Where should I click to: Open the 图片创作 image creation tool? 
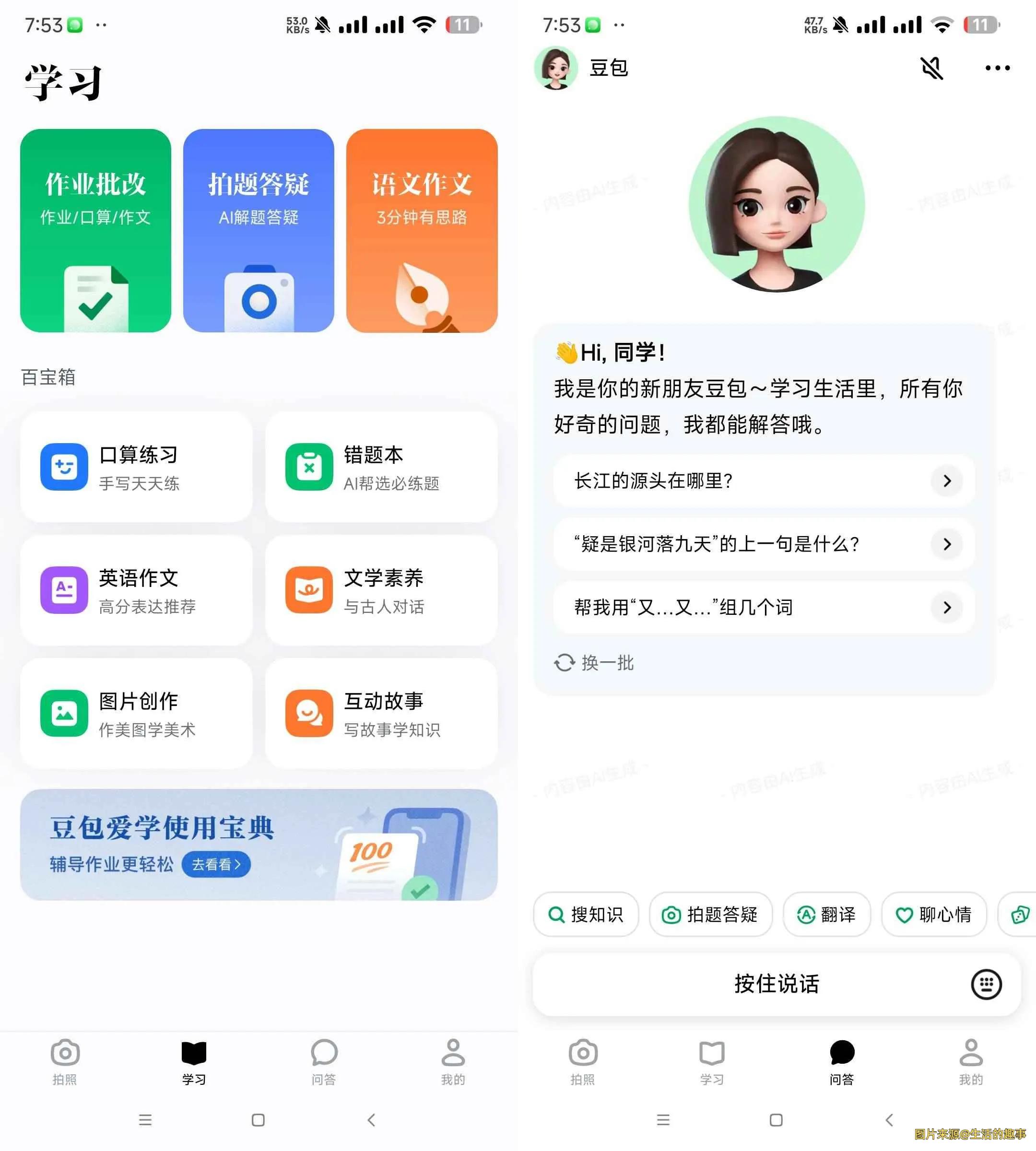tap(136, 713)
